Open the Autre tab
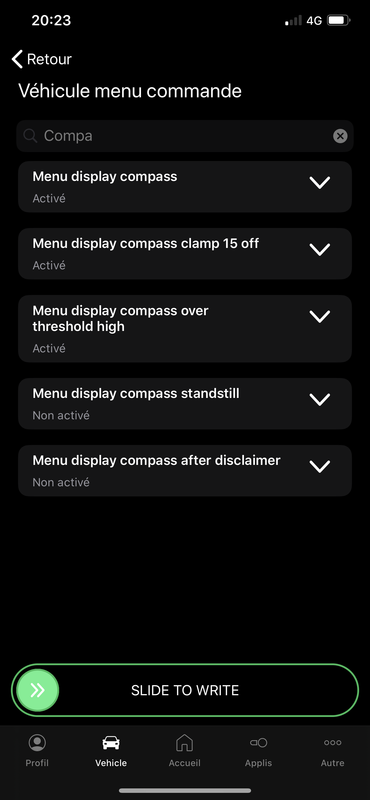This screenshot has width=370, height=800. tap(332, 751)
